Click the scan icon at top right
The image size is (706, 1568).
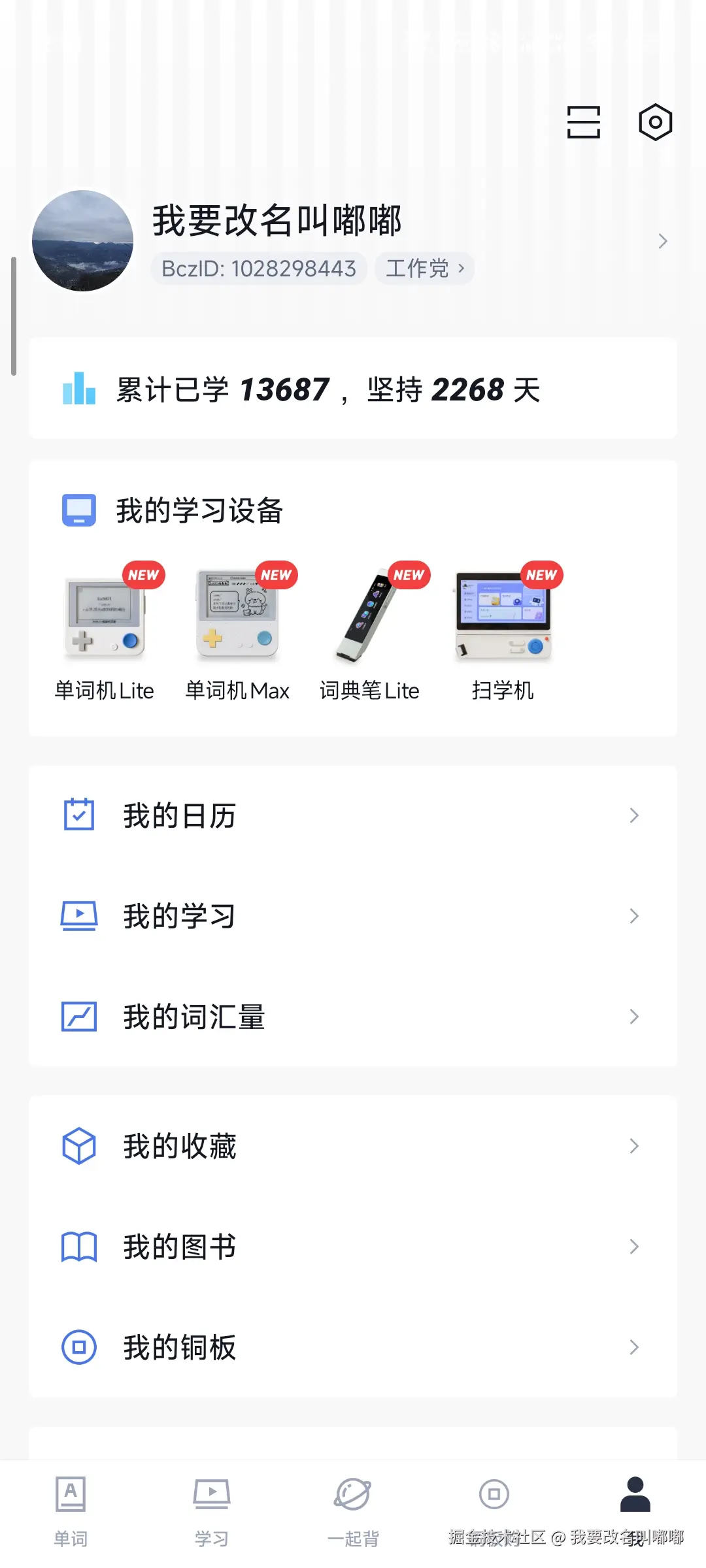pos(584,122)
